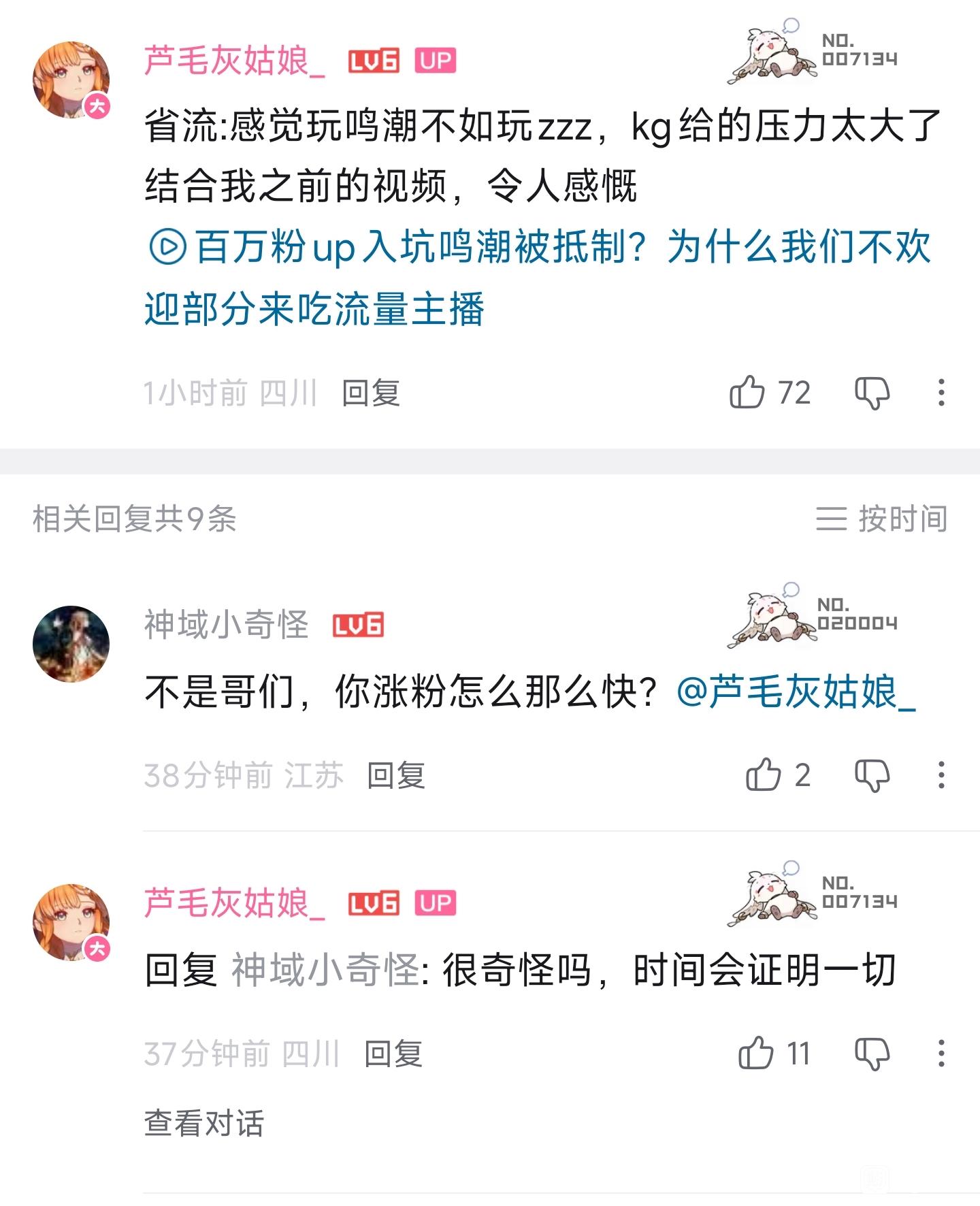Open the @芦毛灰姑娘_ mention link

click(796, 693)
